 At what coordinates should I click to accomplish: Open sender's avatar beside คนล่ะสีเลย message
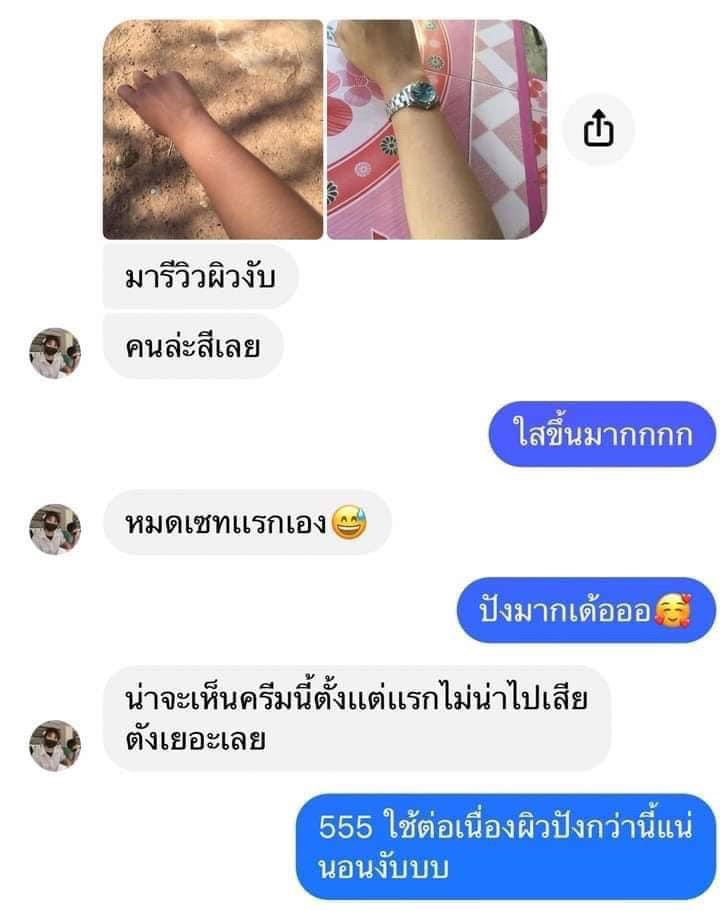[x=54, y=353]
